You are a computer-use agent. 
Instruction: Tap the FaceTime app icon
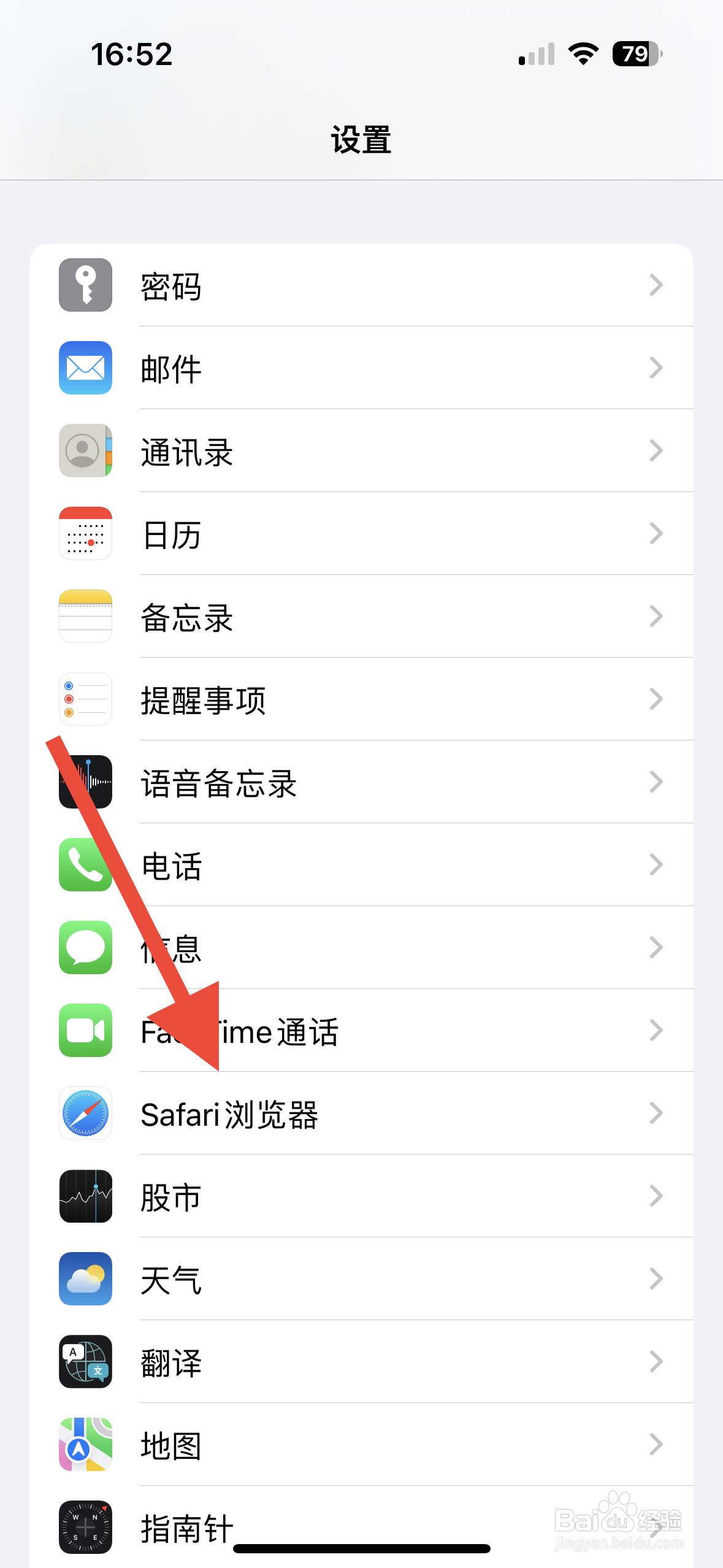point(85,1031)
